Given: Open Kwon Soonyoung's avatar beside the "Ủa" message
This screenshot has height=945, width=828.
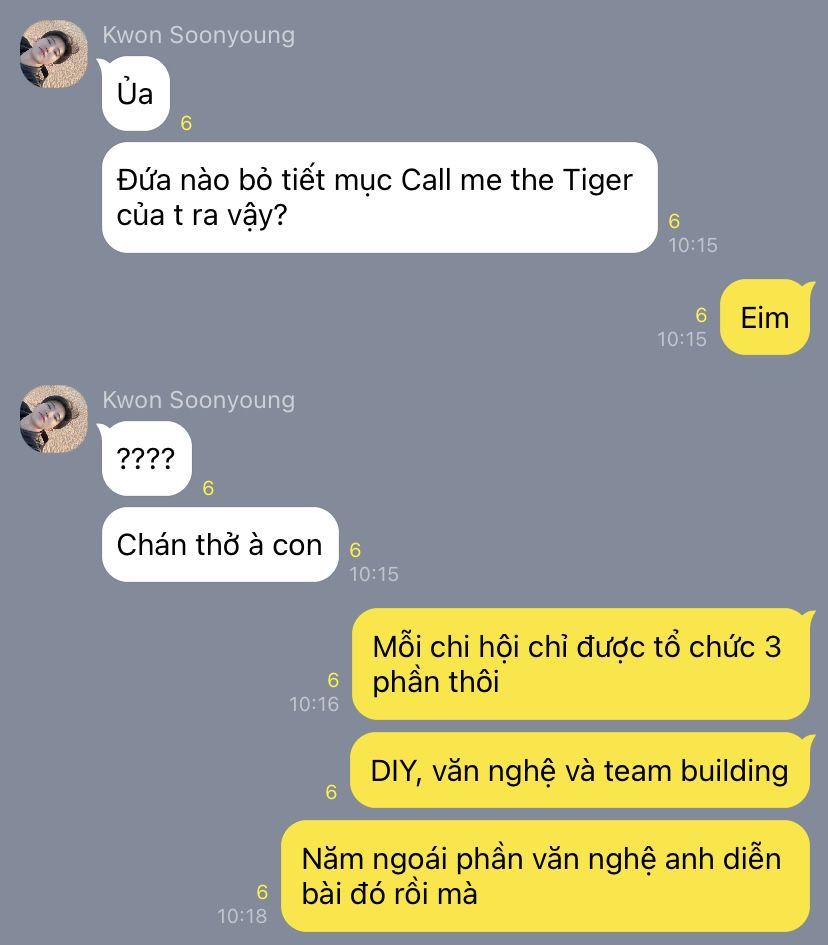Looking at the screenshot, I should (54, 54).
